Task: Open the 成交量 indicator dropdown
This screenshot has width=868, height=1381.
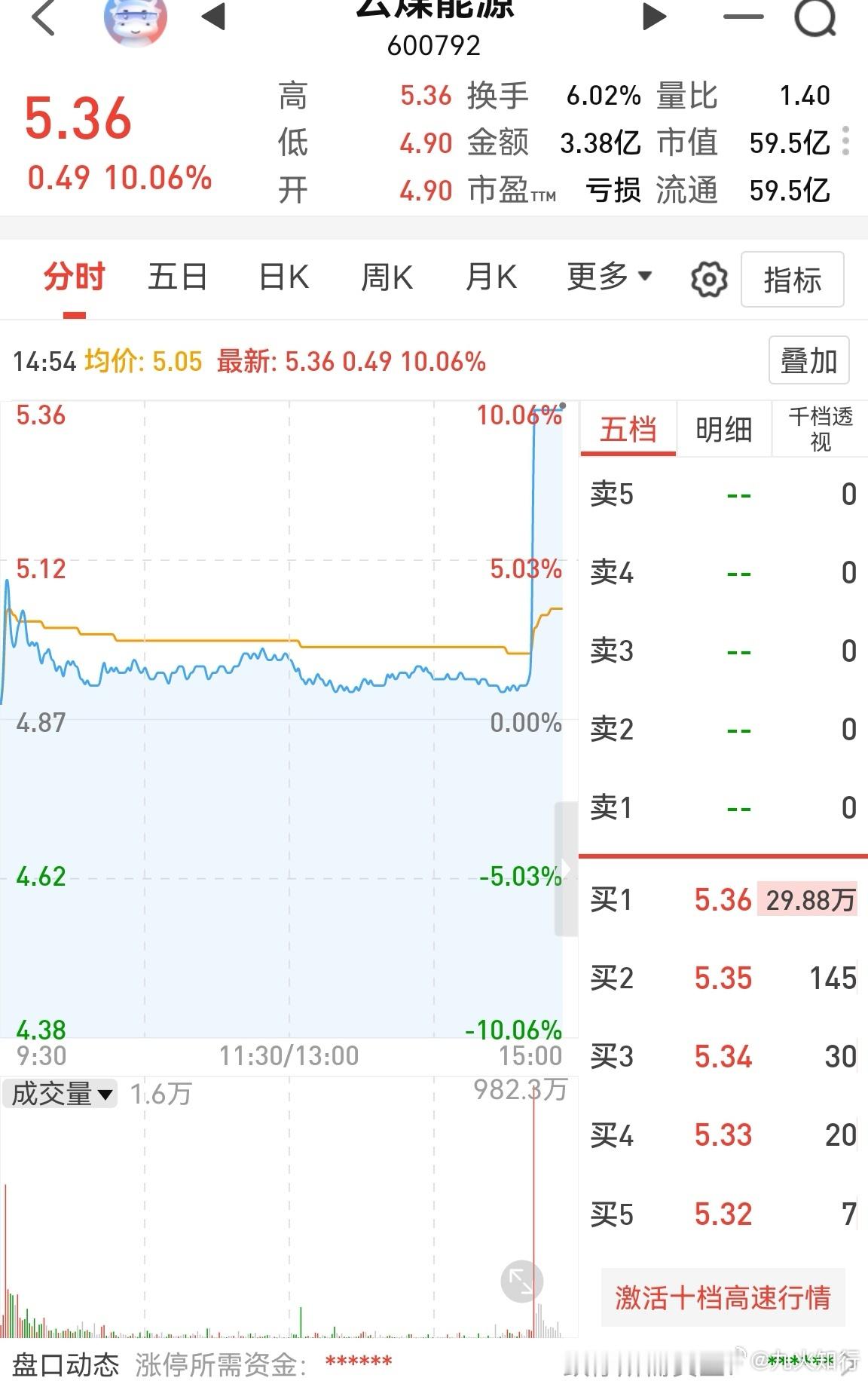Action: click(x=60, y=1095)
